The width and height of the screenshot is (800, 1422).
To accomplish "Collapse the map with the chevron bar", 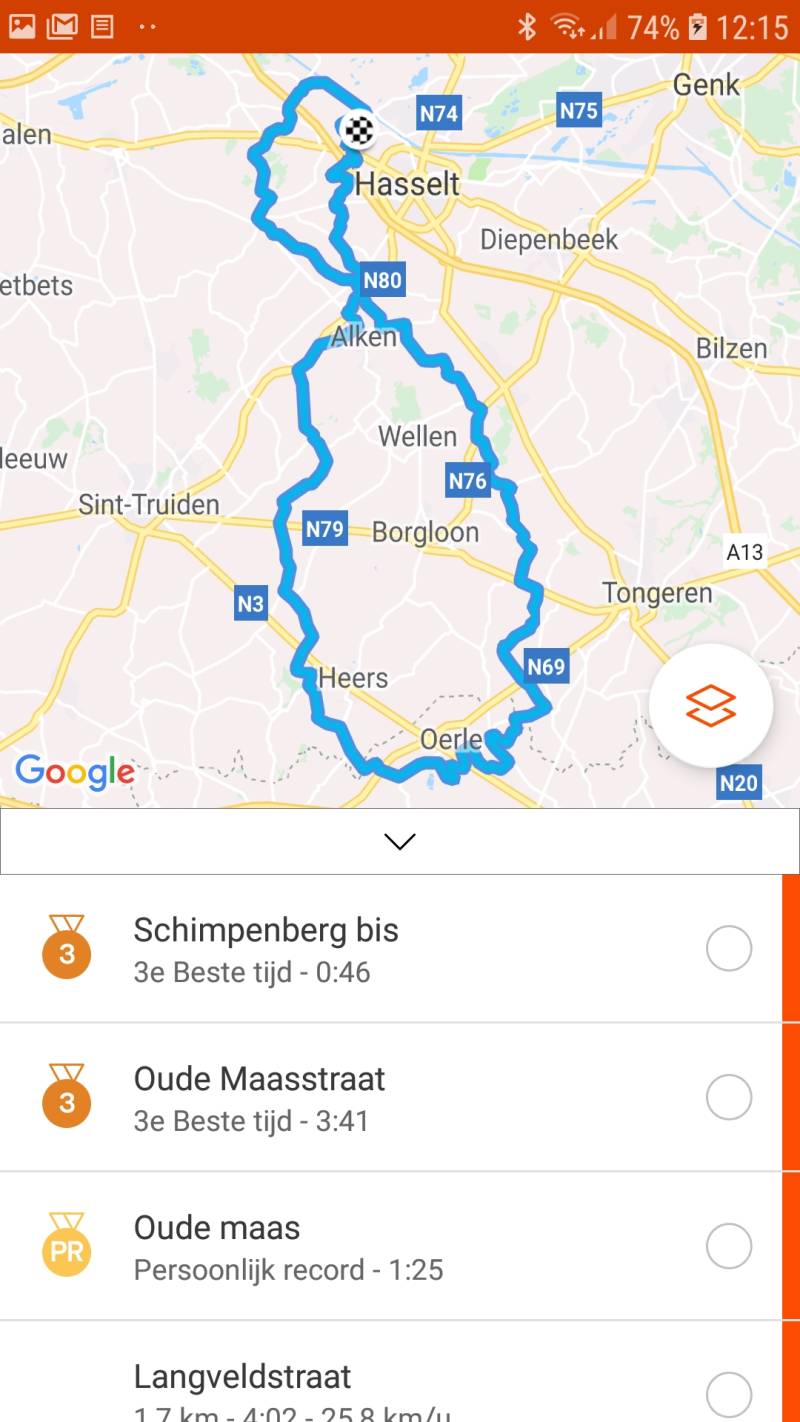I will point(400,841).
